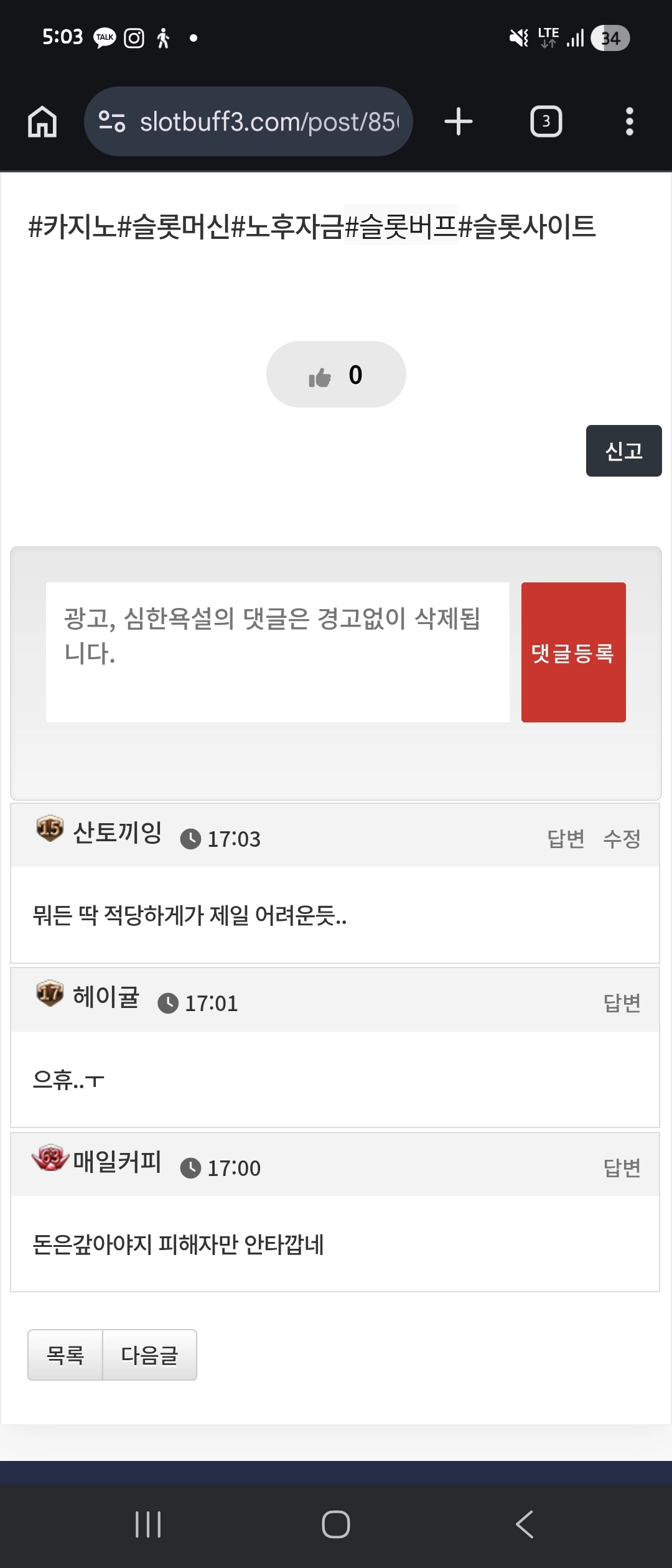This screenshot has height=1568, width=672.
Task: Open recent apps from the navigation bar
Action: click(x=148, y=1524)
